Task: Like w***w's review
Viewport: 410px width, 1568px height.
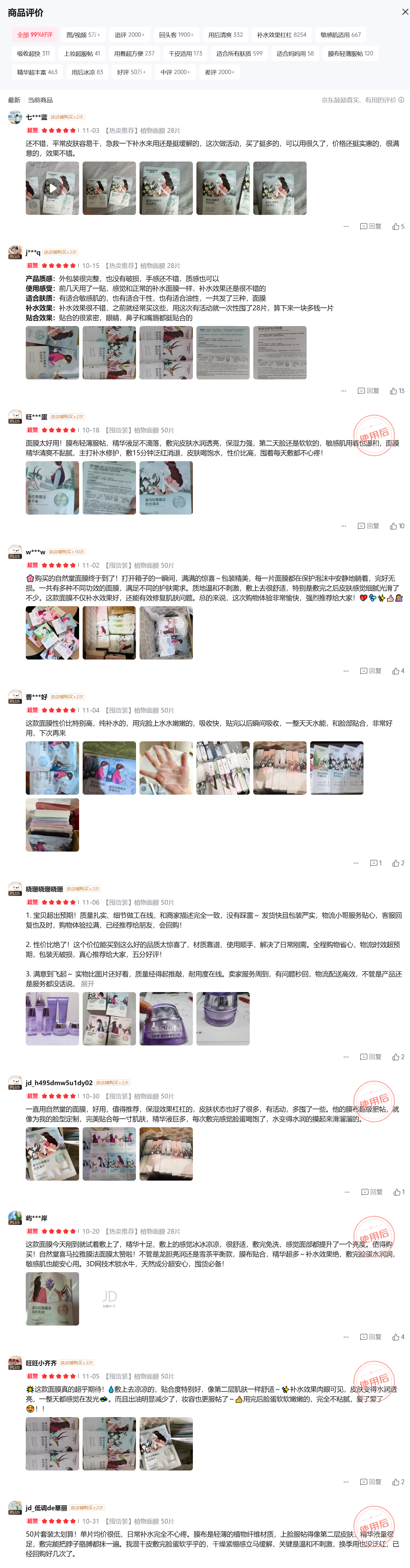Action: click(398, 671)
